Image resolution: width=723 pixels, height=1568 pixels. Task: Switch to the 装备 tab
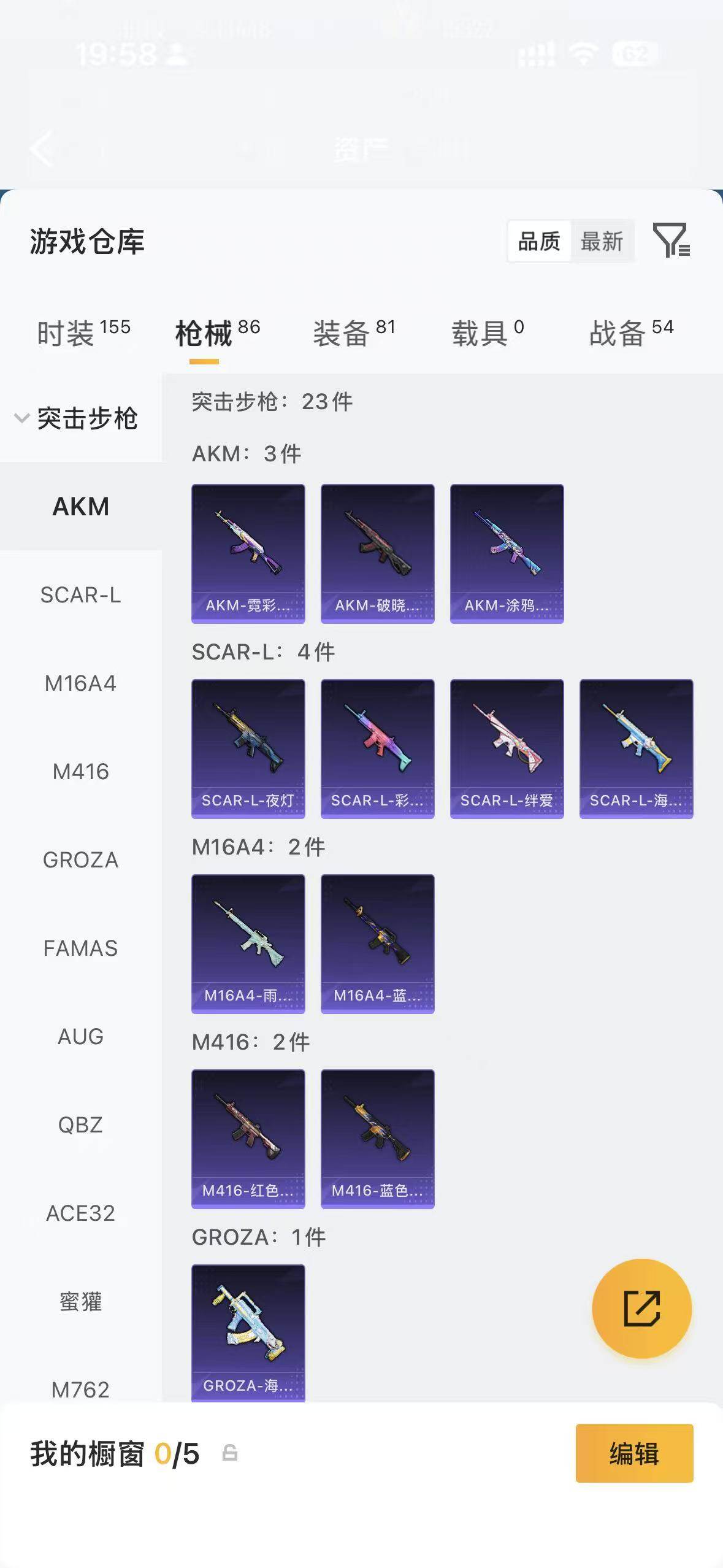354,333
